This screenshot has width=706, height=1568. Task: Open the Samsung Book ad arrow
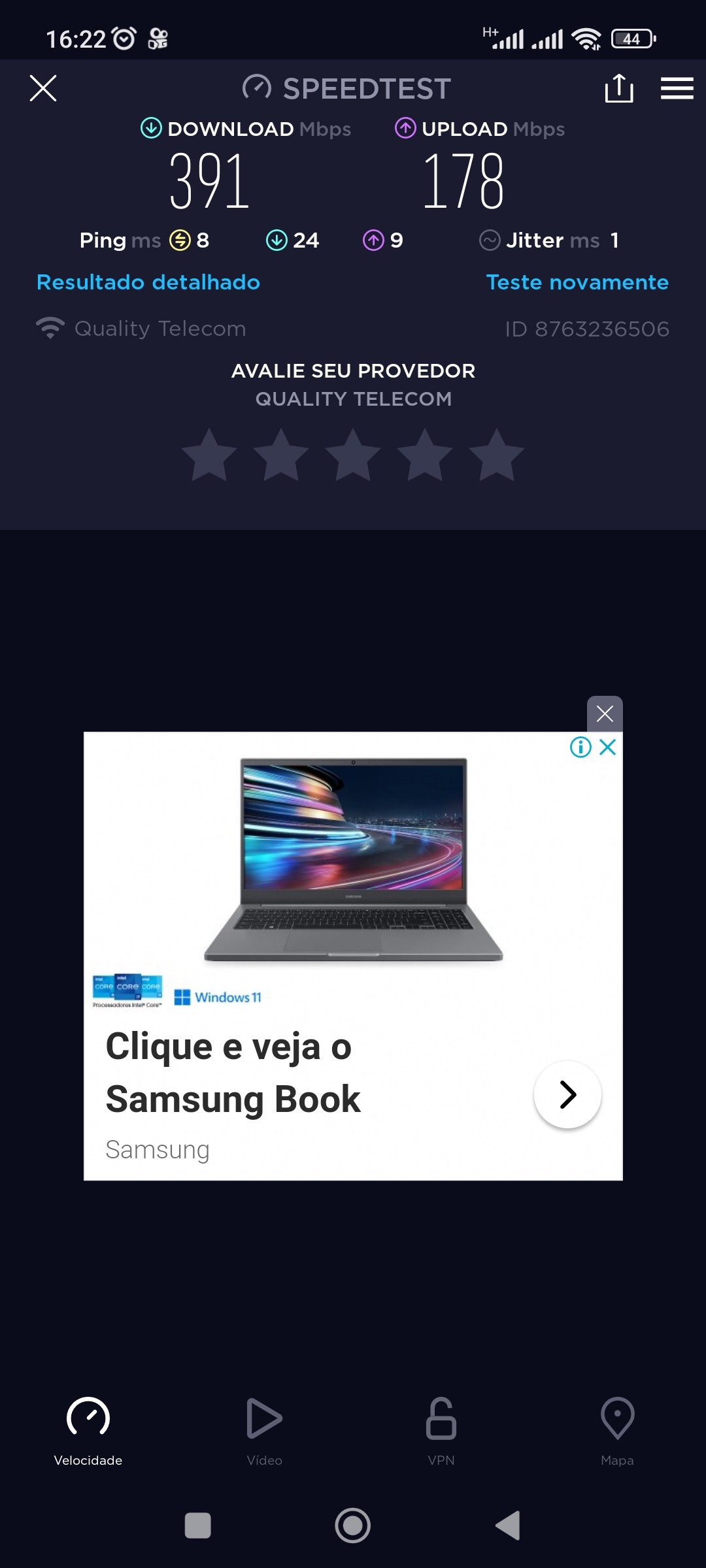567,1094
